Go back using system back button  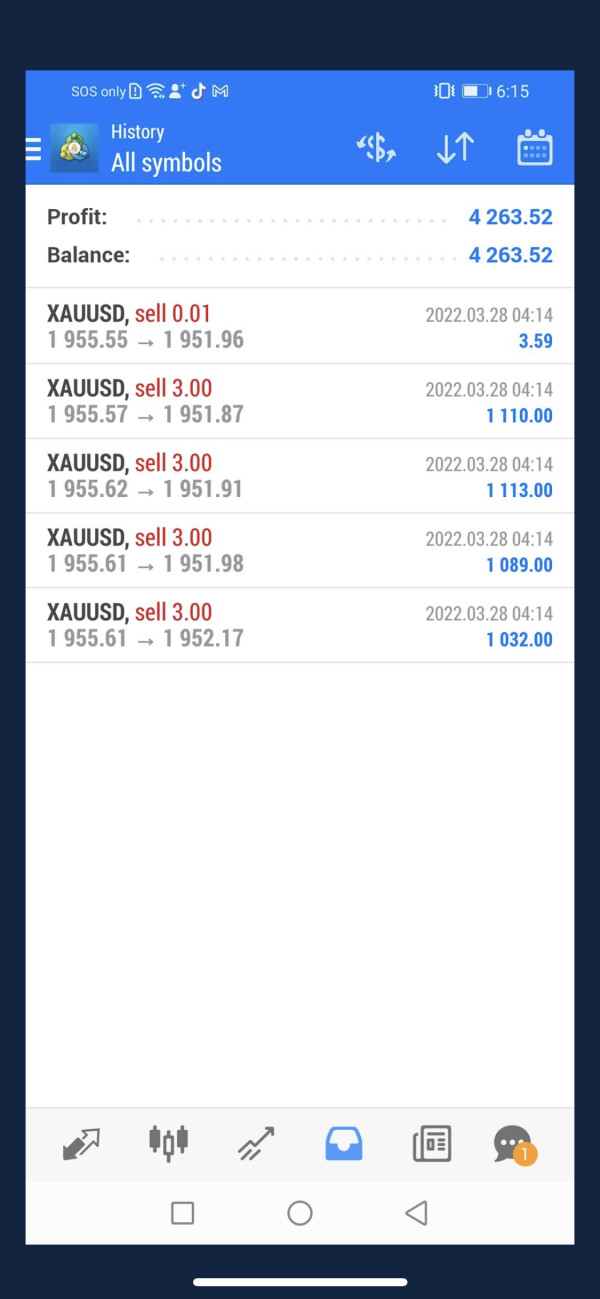416,1213
